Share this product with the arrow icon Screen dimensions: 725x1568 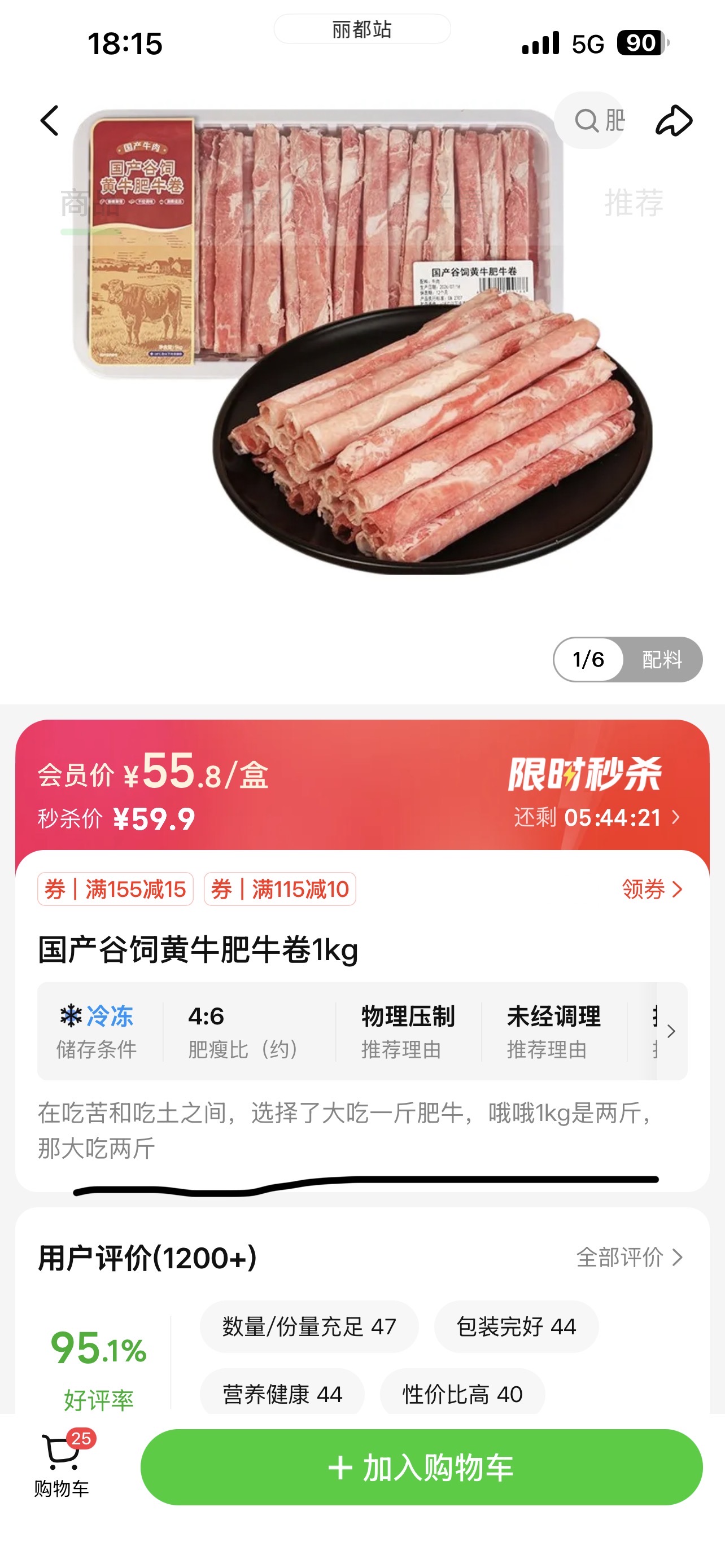coord(674,121)
